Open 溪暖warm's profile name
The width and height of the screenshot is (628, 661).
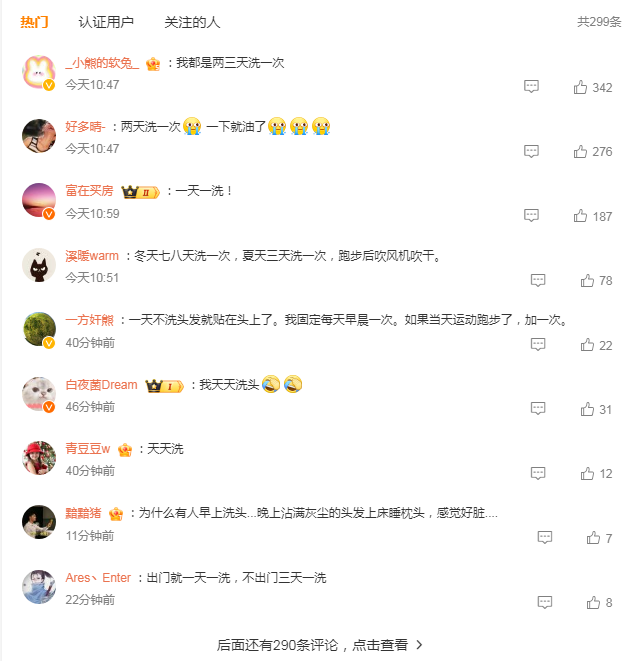92,256
